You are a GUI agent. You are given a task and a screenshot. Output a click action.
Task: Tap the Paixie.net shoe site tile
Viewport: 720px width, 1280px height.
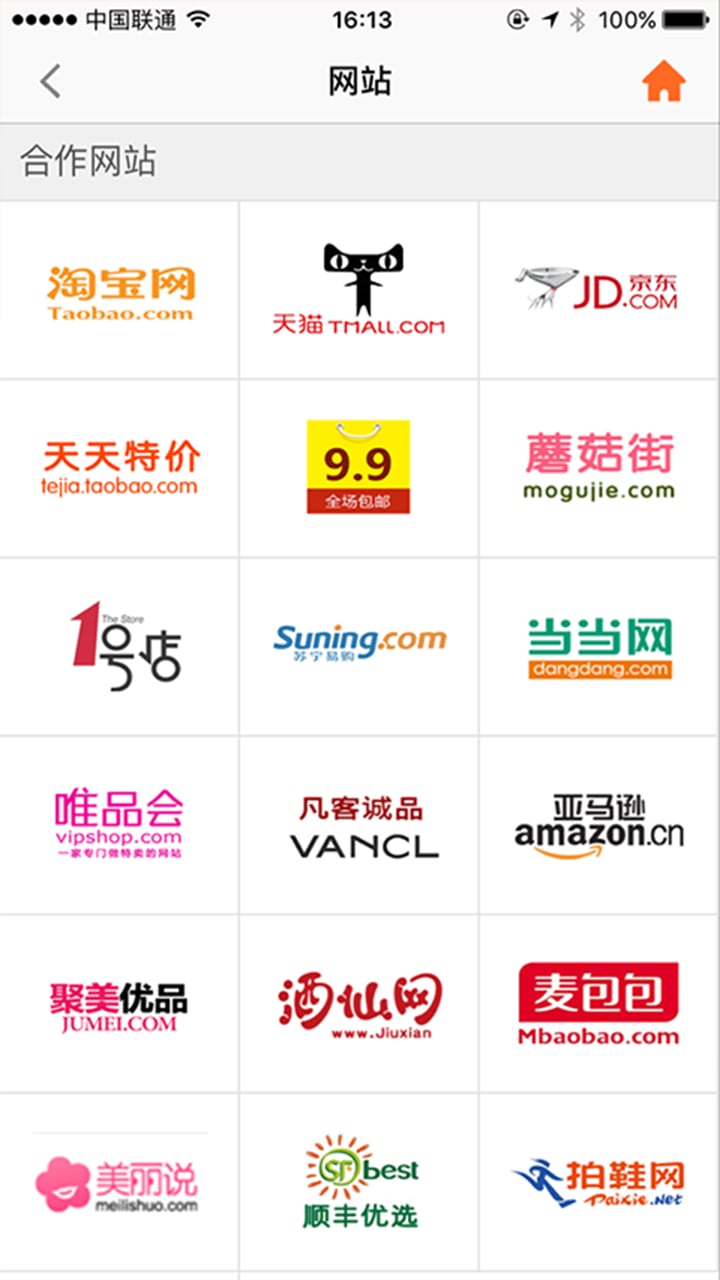tap(600, 1181)
